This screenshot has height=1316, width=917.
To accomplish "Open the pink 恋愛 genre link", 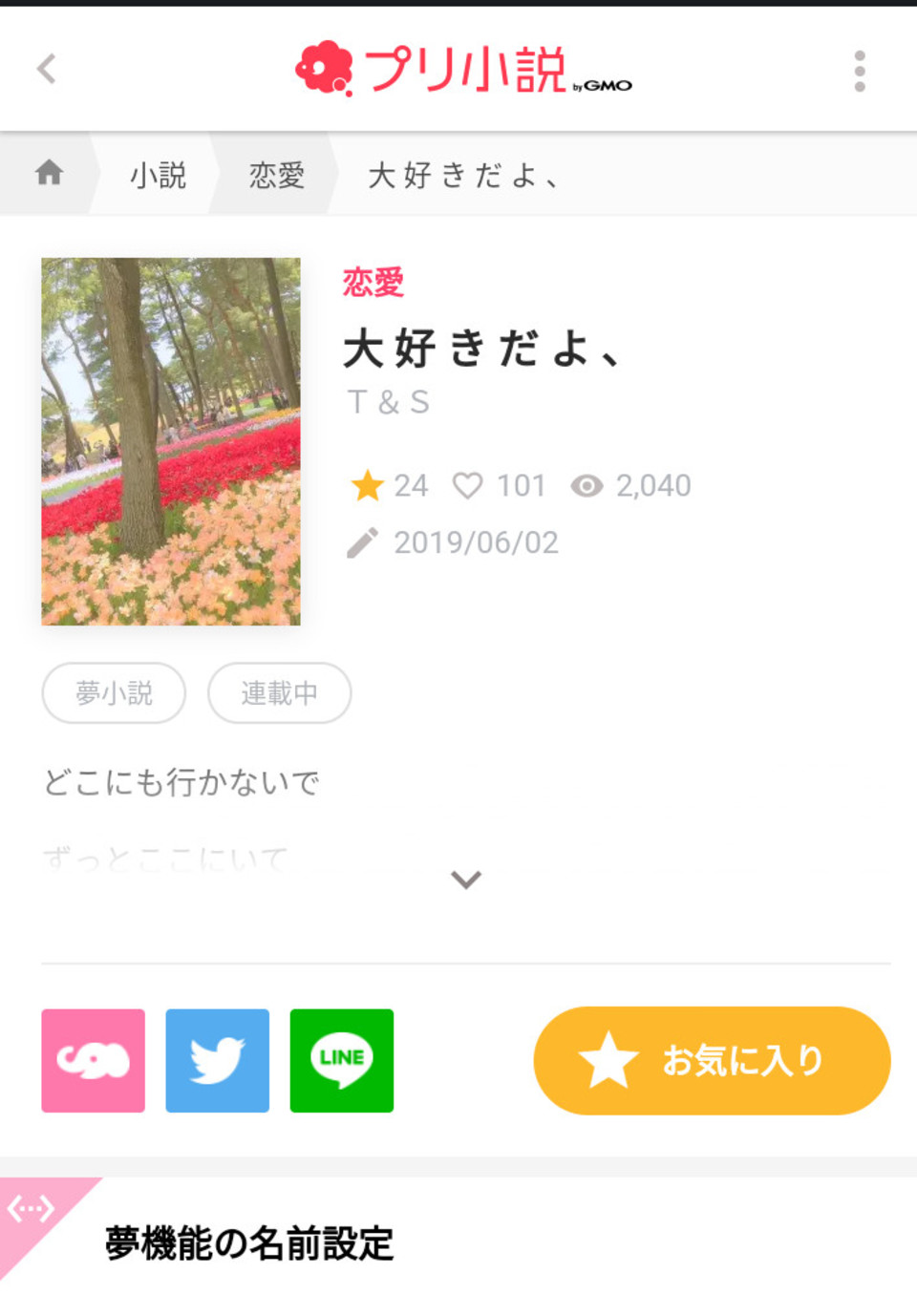I will (373, 283).
